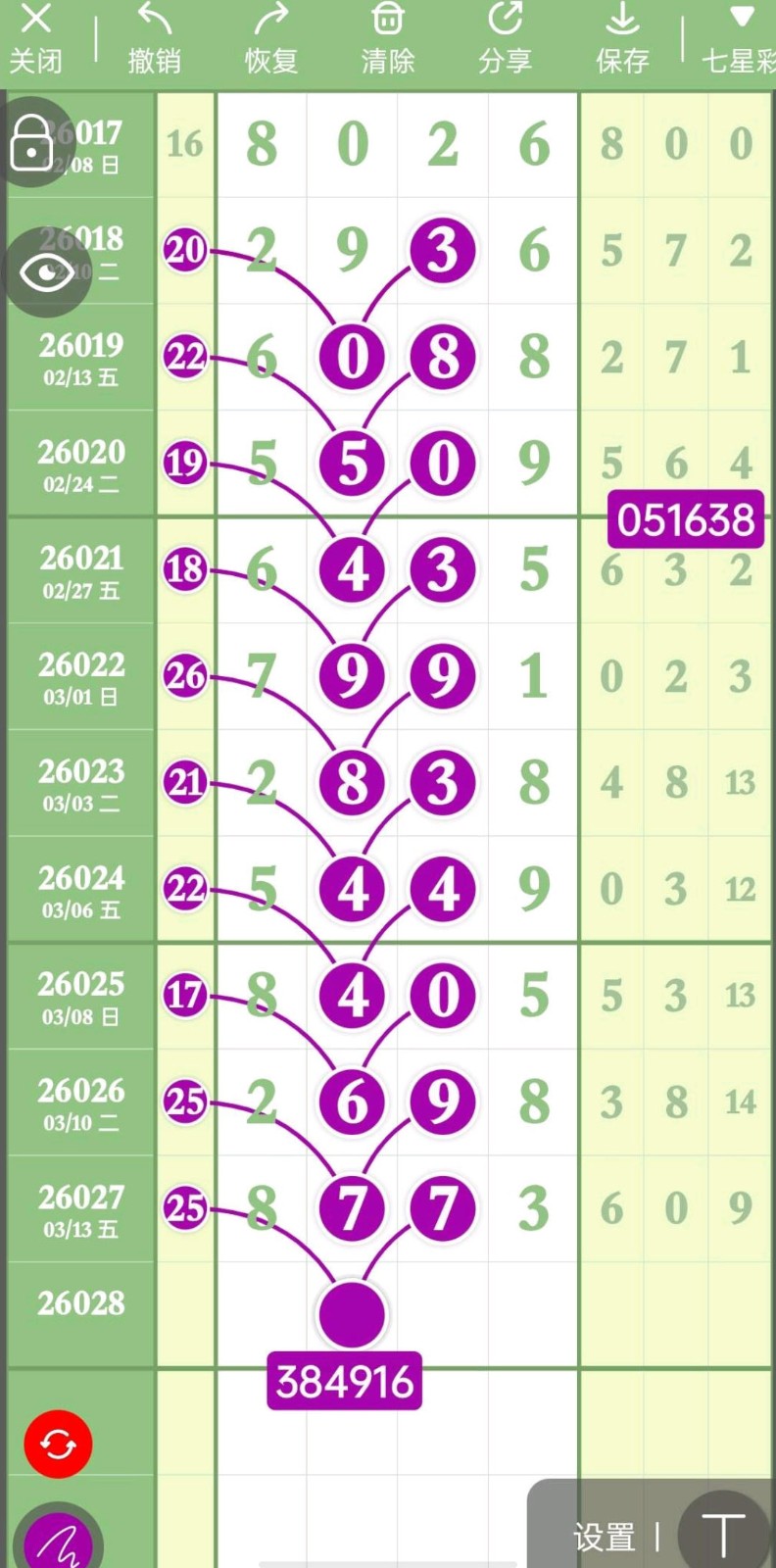The height and width of the screenshot is (1568, 776).
Task: Tap the red refresh button
Action: click(x=58, y=1444)
